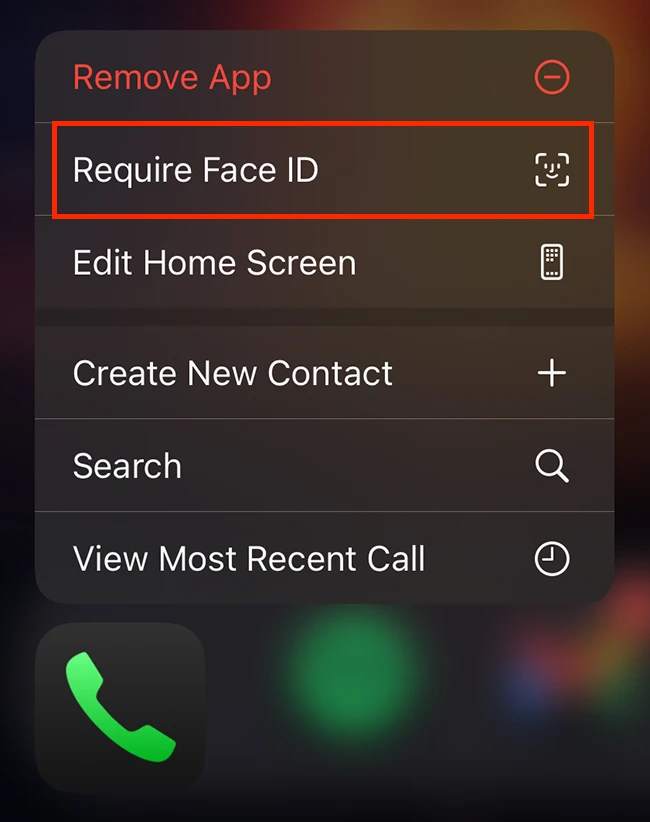Select Remove App from the menu

coord(322,77)
